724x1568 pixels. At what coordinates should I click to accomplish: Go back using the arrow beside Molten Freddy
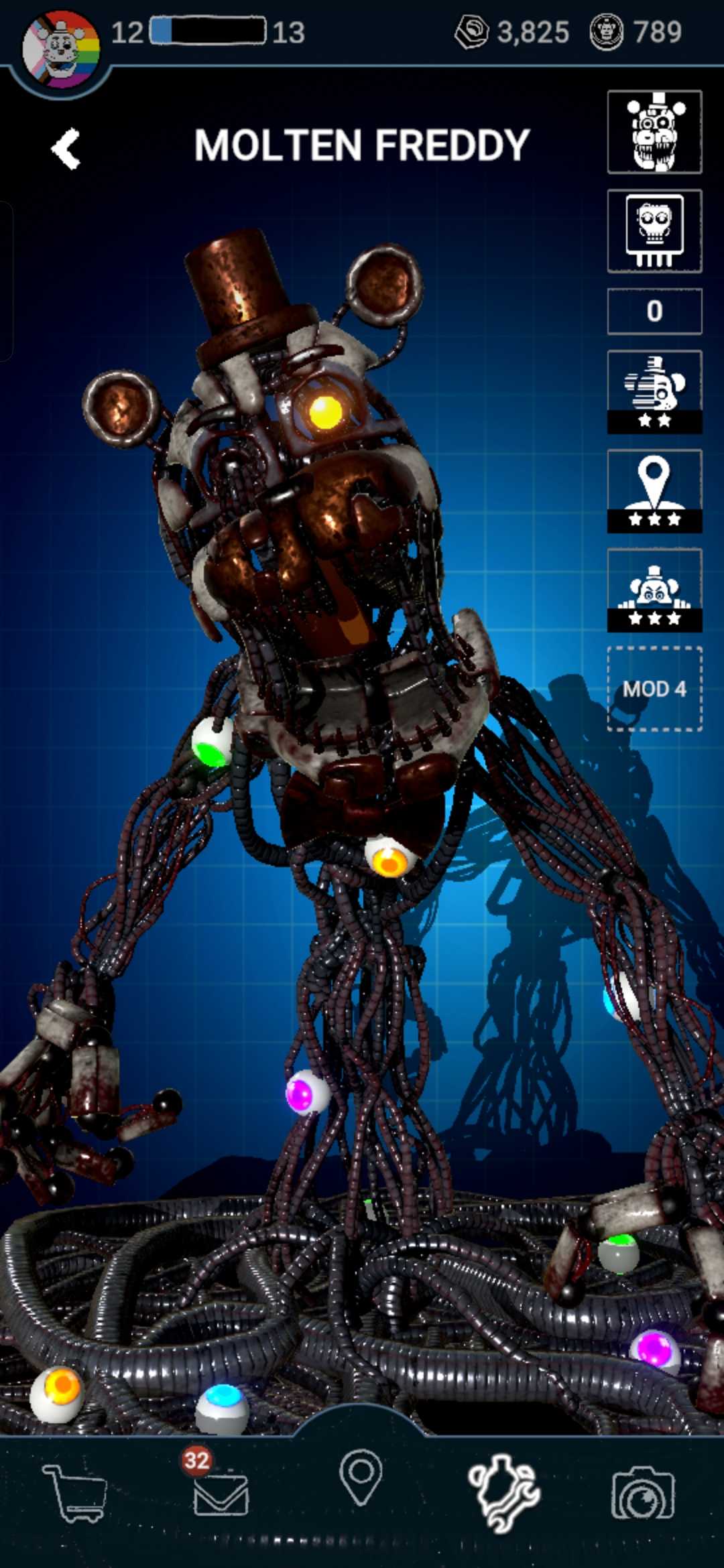66,148
